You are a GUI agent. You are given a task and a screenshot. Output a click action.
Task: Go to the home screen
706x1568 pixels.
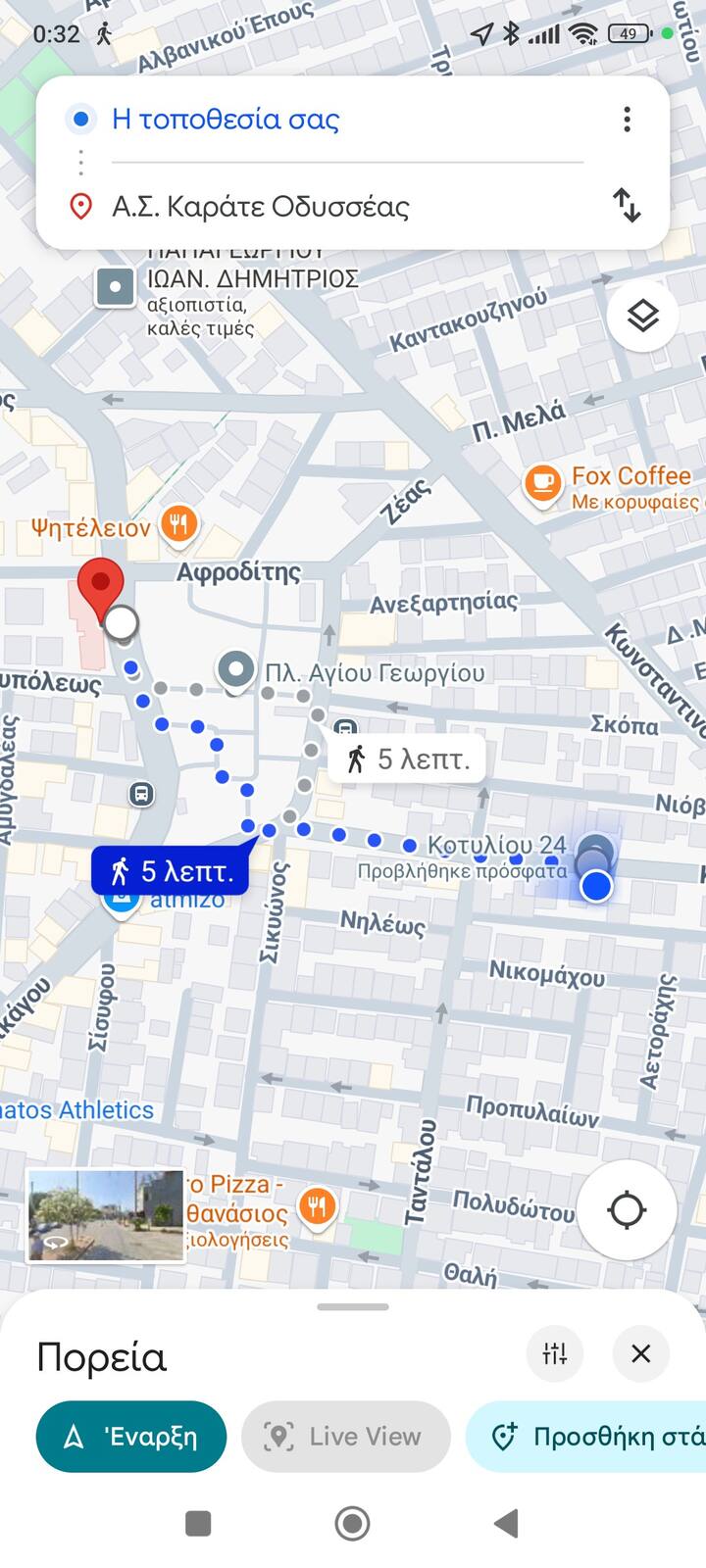pyautogui.click(x=352, y=1523)
